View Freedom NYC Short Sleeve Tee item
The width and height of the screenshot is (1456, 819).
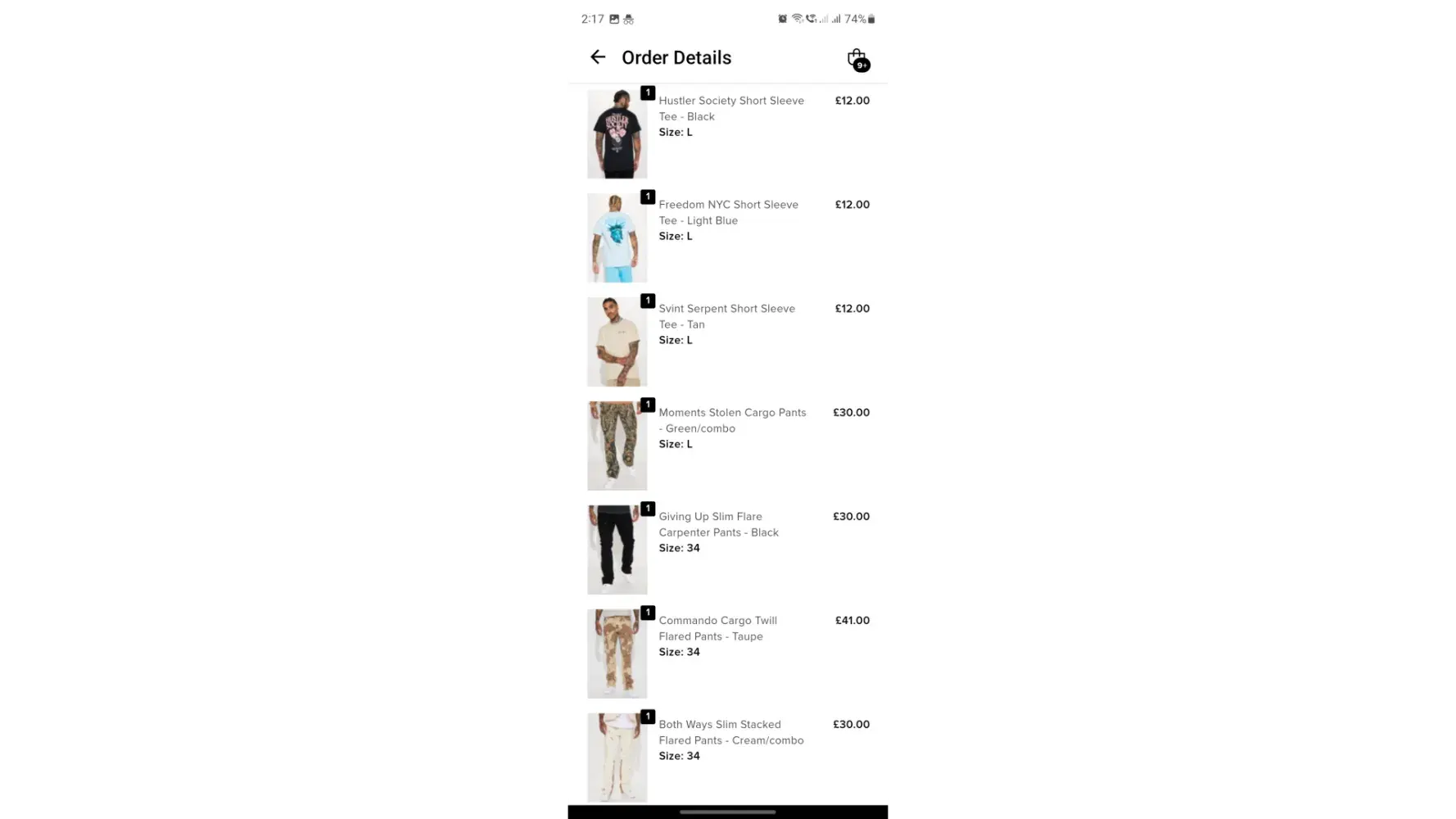coord(728,212)
